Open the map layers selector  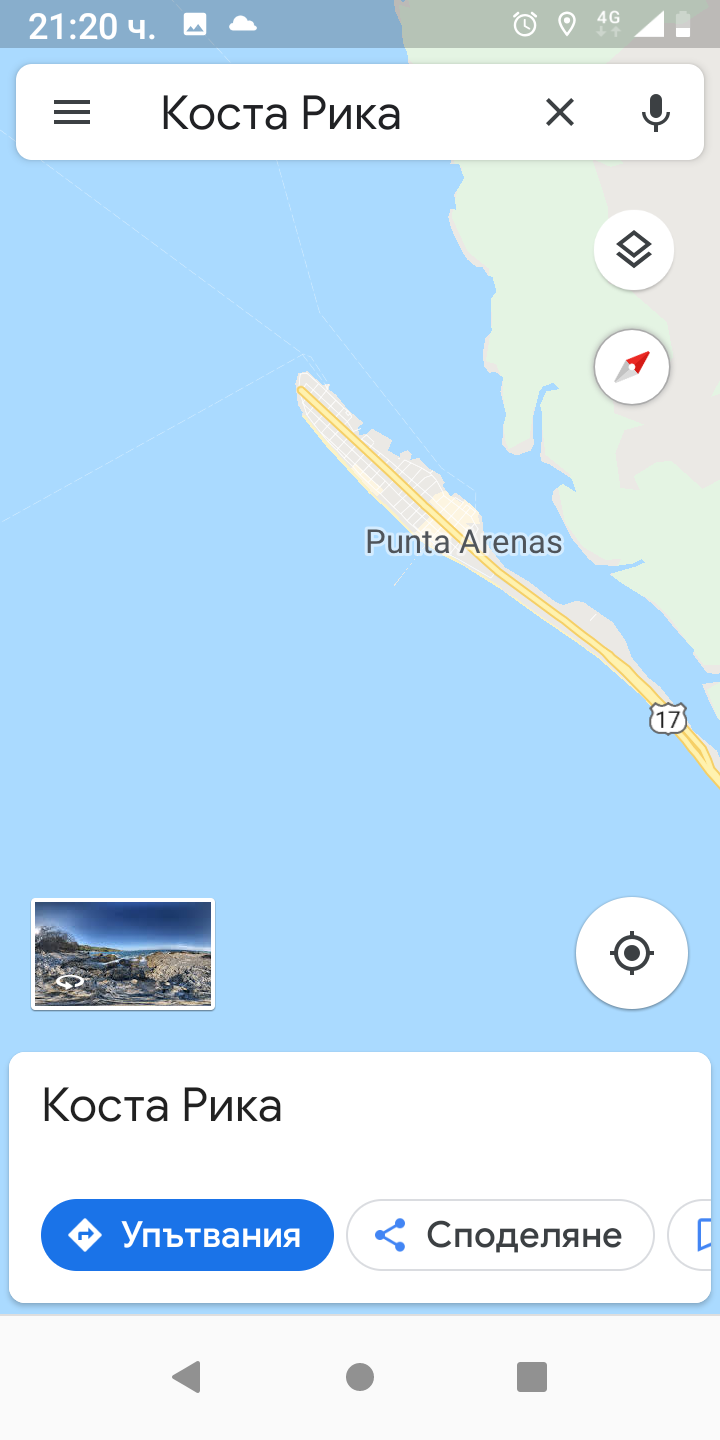tap(633, 250)
